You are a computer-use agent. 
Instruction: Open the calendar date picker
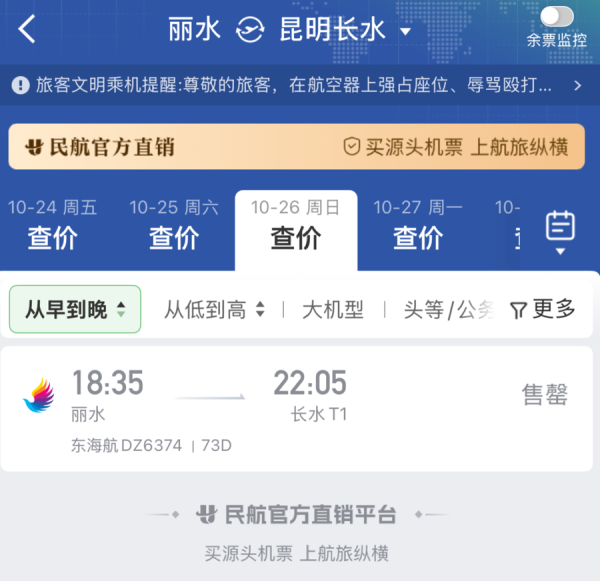[560, 230]
